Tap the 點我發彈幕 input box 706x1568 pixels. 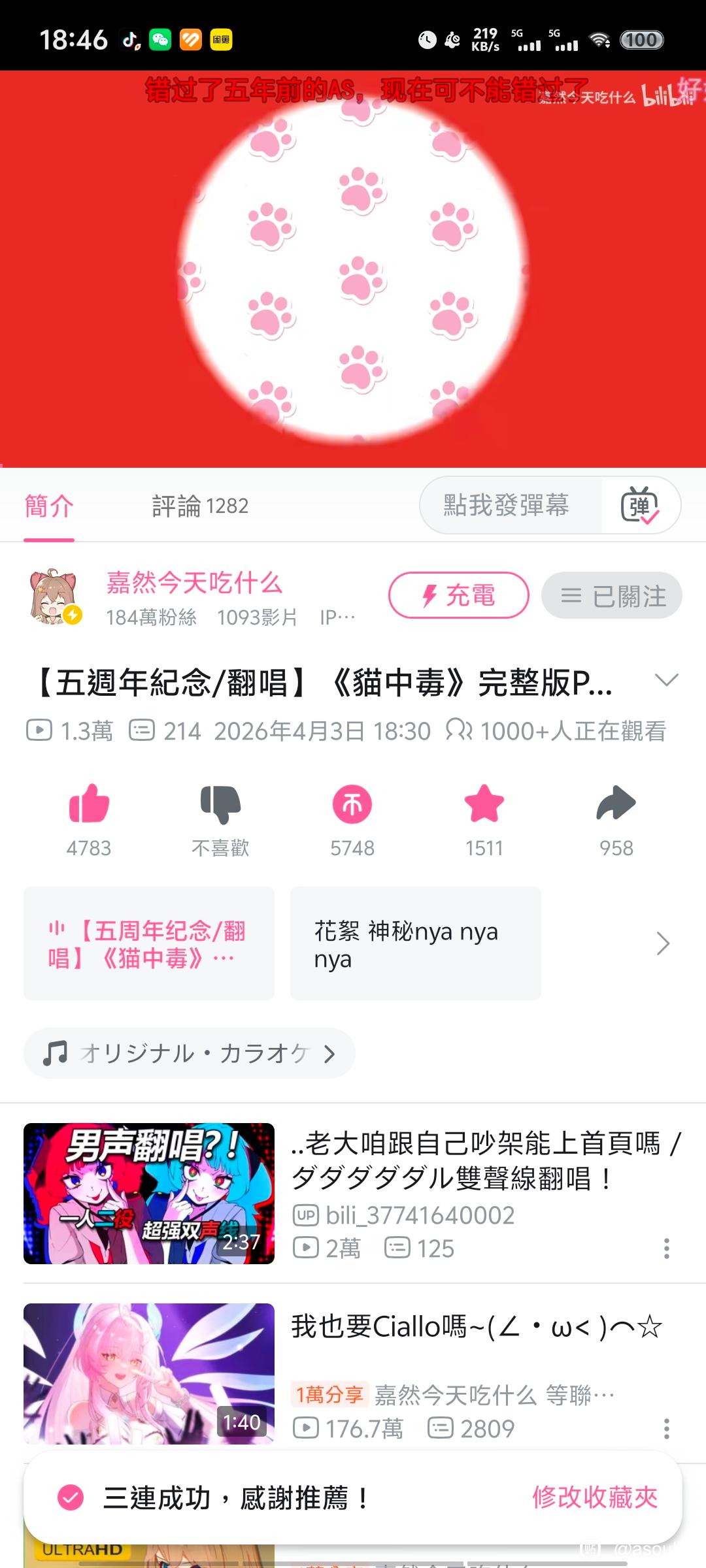[511, 505]
